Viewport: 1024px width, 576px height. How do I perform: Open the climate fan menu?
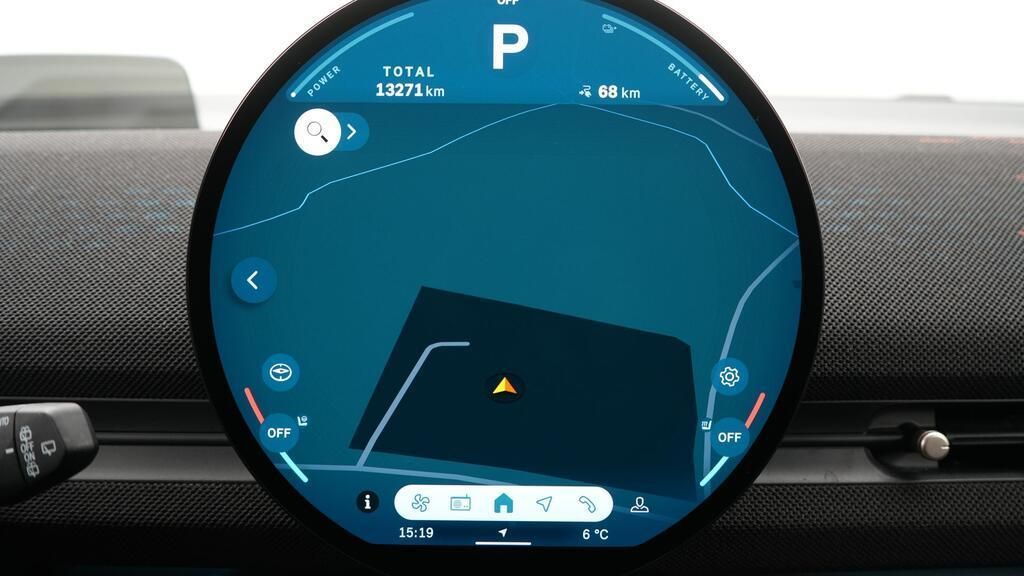pyautogui.click(x=420, y=503)
